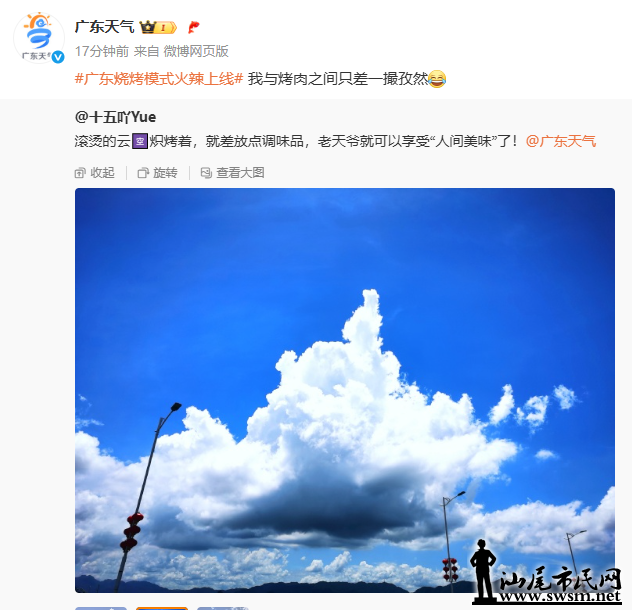The width and height of the screenshot is (632, 610).
Task: Collapse the image with 收起
Action: [95, 173]
